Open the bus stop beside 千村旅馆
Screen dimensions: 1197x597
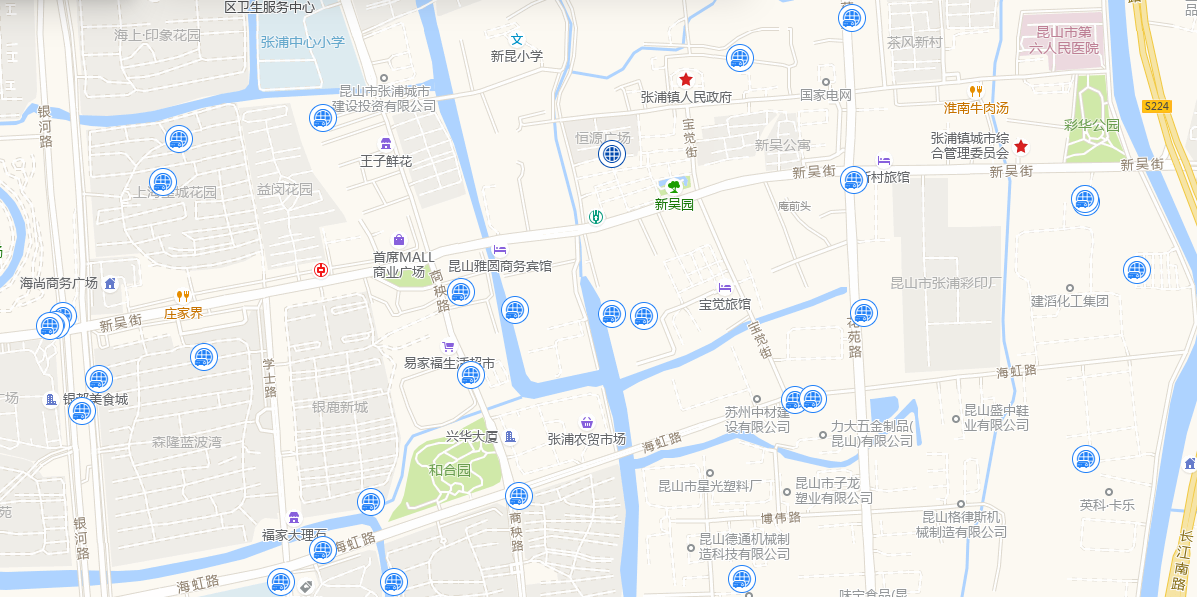(853, 180)
